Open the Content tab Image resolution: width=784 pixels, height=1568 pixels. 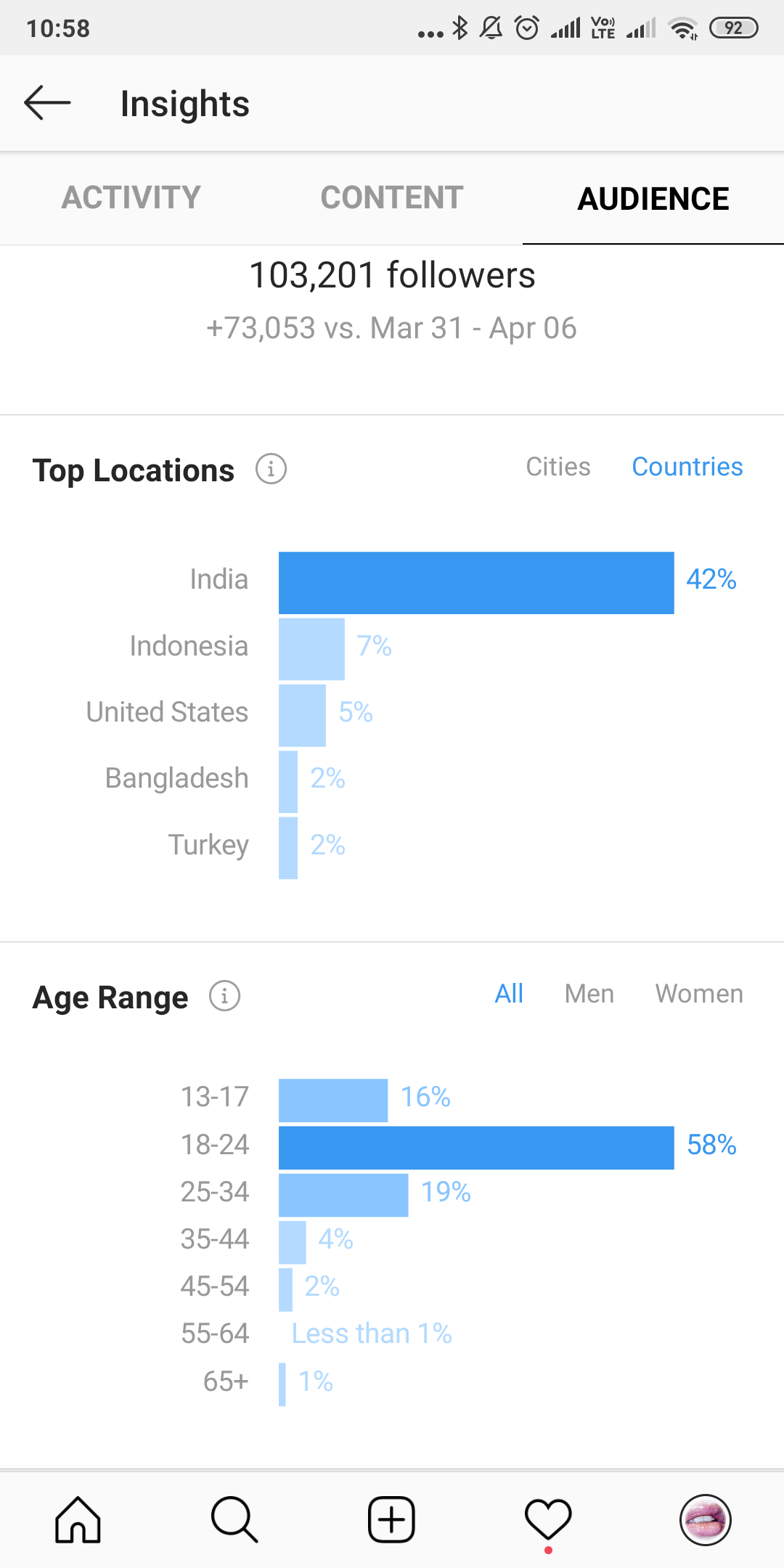click(392, 197)
